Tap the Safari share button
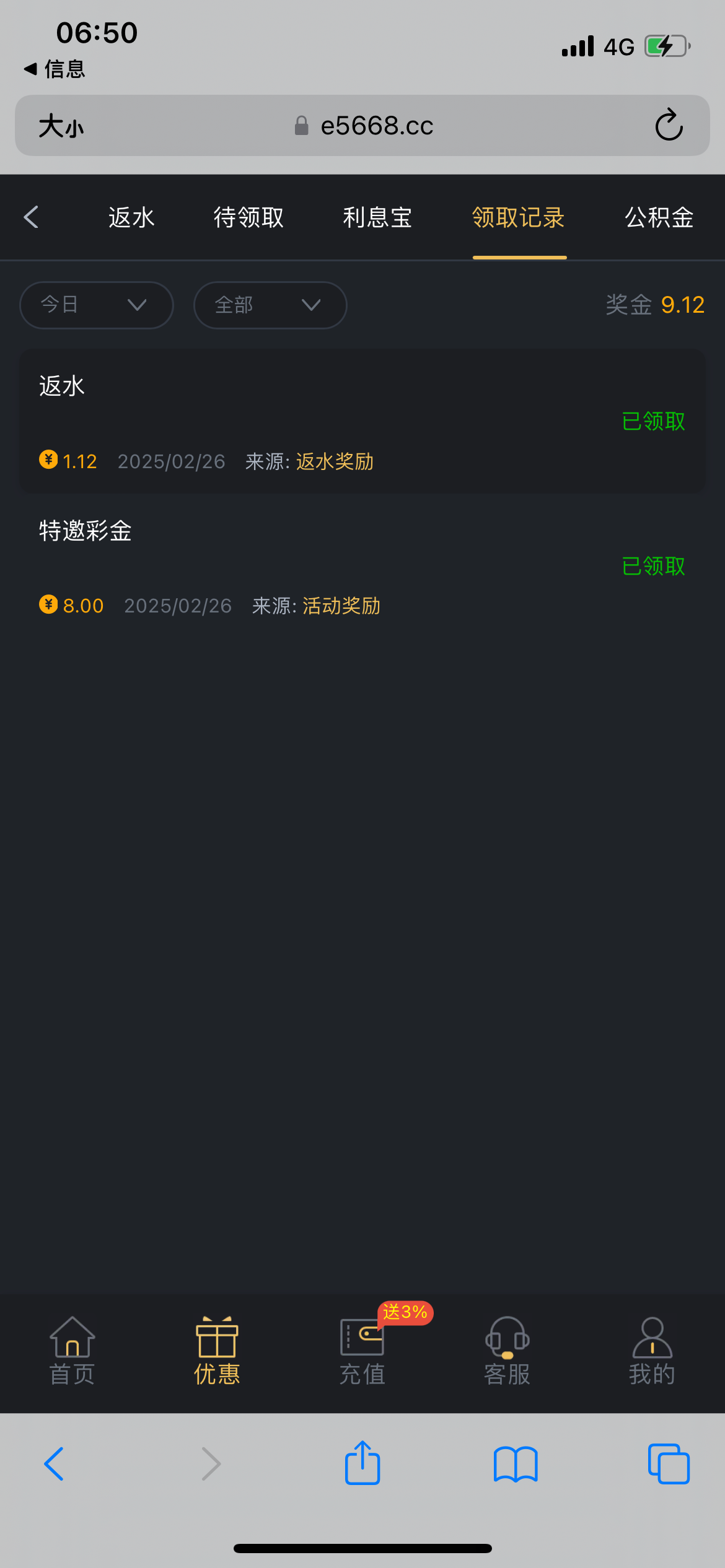This screenshot has width=725, height=1568. tap(362, 1465)
